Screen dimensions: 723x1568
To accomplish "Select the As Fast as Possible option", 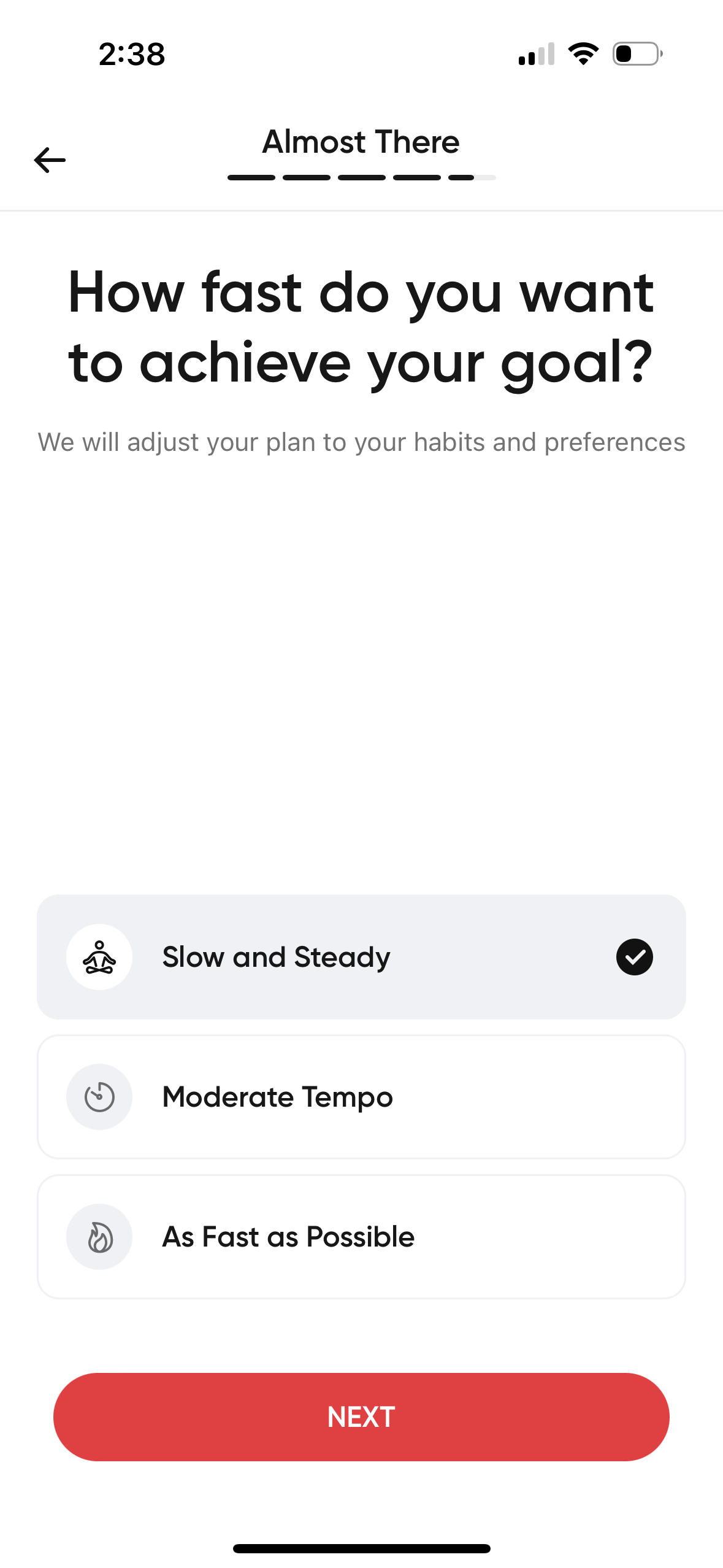I will [361, 1236].
